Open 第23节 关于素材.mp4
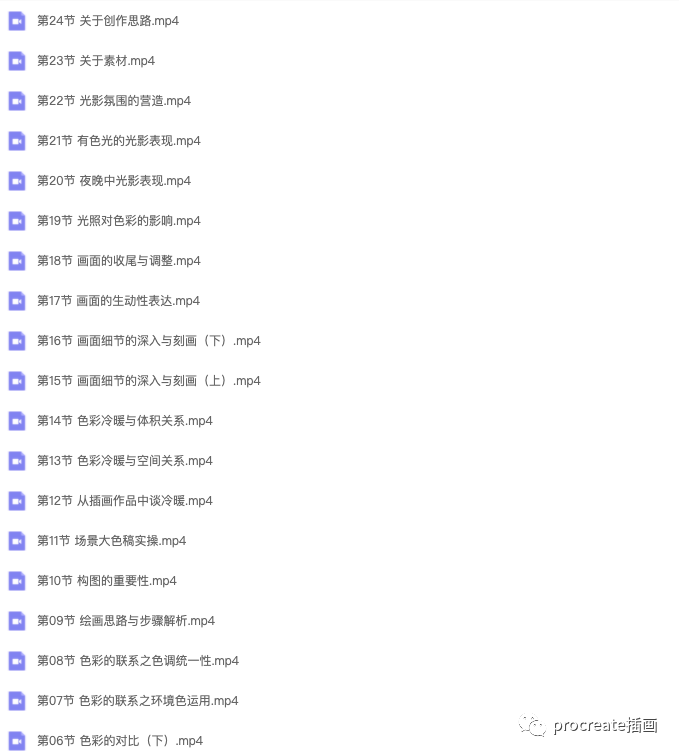 [95, 61]
